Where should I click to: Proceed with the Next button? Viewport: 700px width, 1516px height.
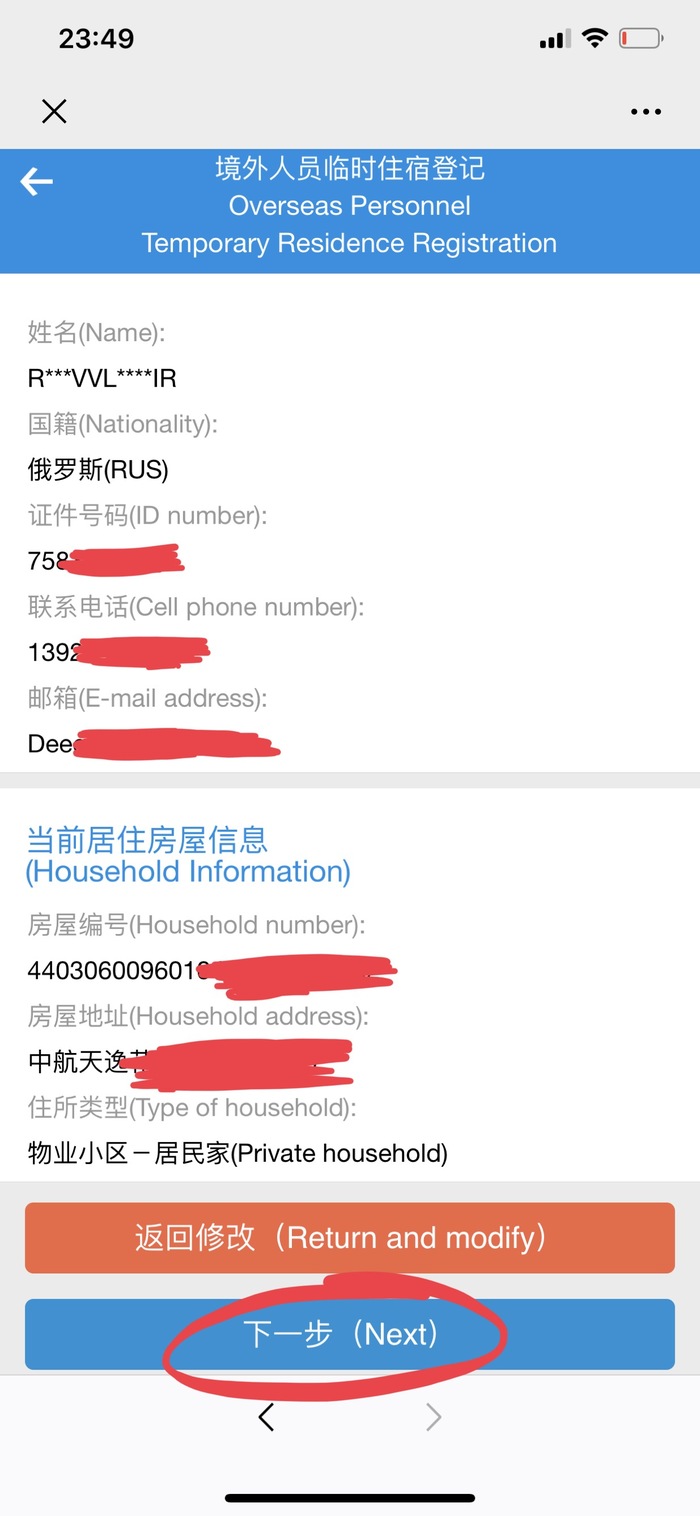tap(349, 1334)
